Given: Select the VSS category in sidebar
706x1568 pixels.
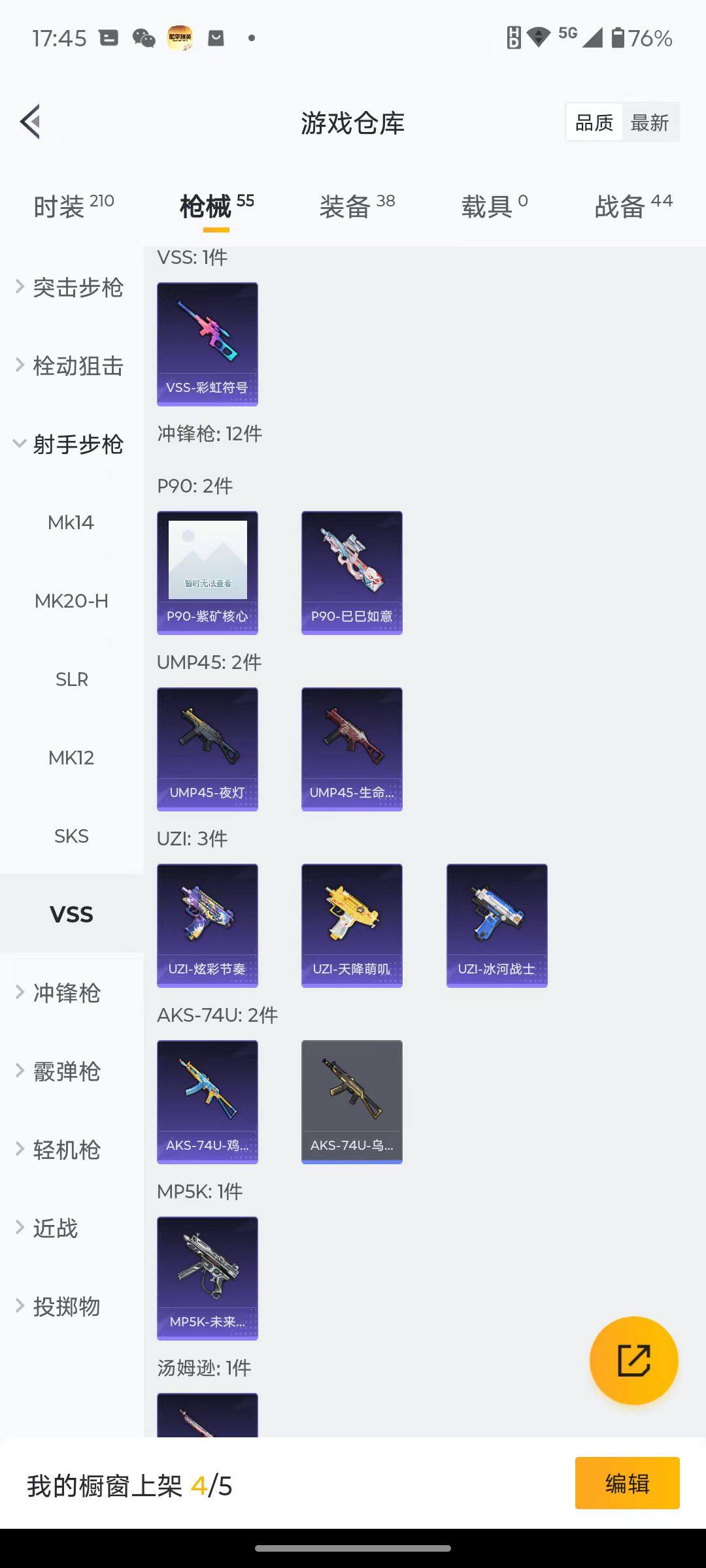Looking at the screenshot, I should 72,913.
